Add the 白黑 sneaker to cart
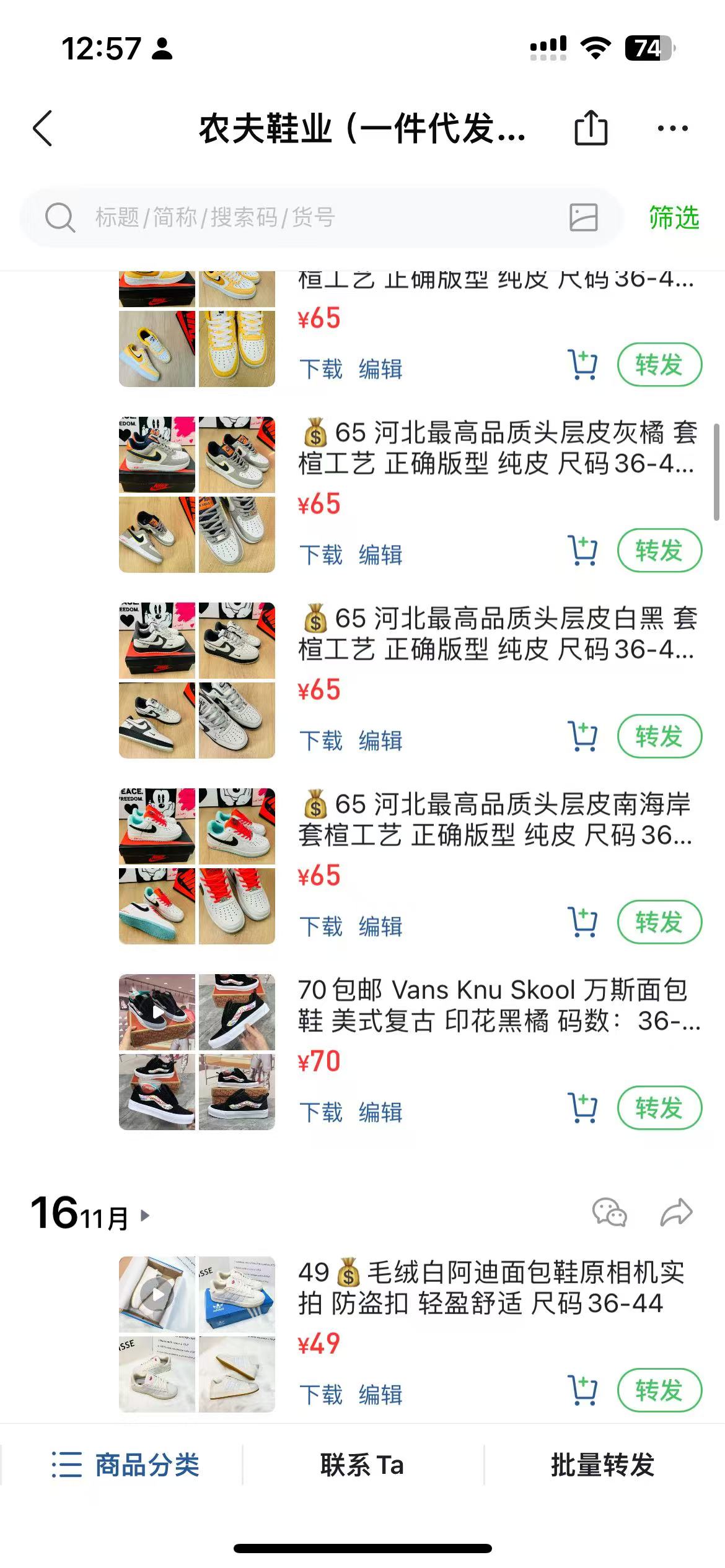The height and width of the screenshot is (1568, 725). (582, 736)
